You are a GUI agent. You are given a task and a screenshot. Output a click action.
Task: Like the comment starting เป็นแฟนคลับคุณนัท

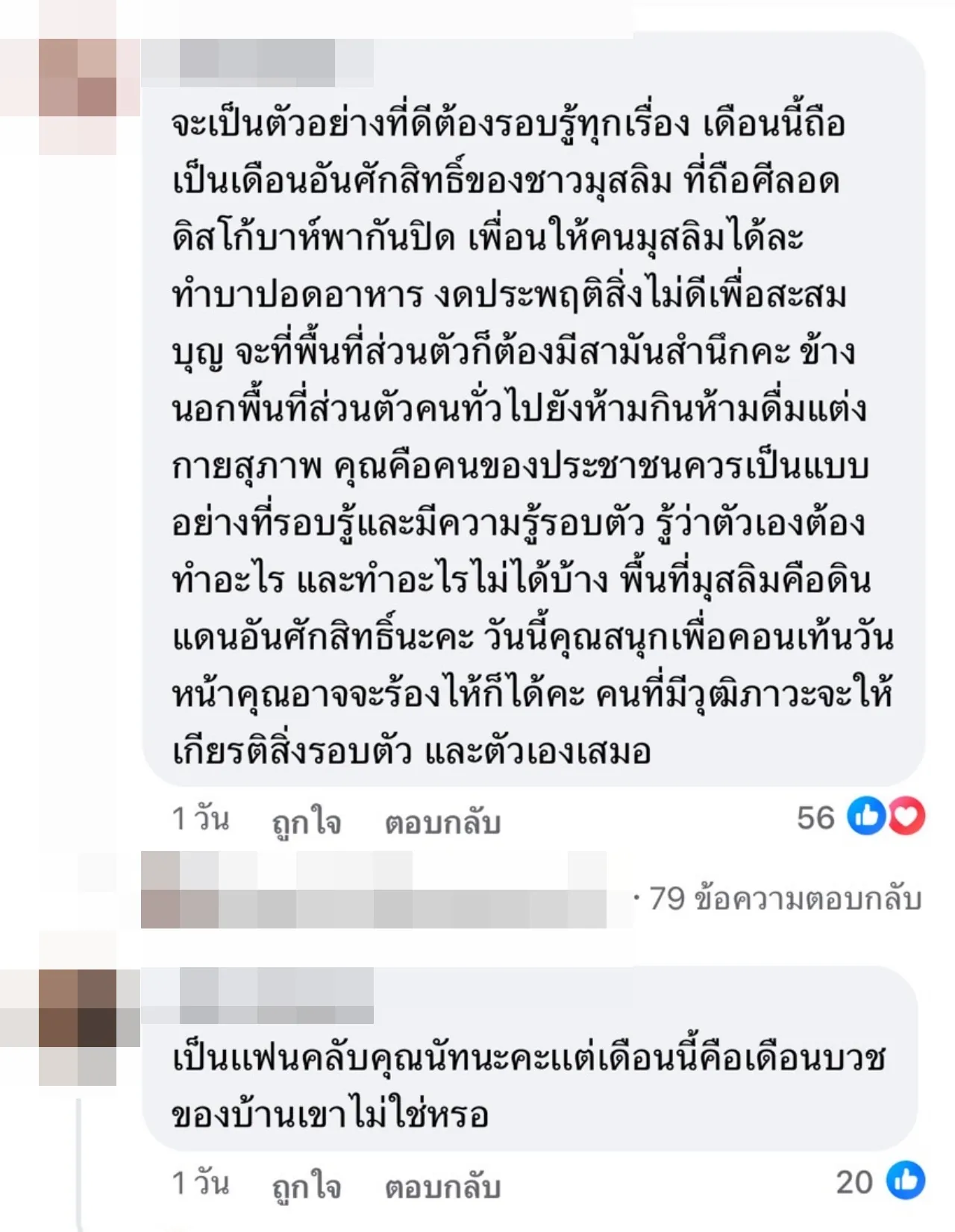(307, 1186)
